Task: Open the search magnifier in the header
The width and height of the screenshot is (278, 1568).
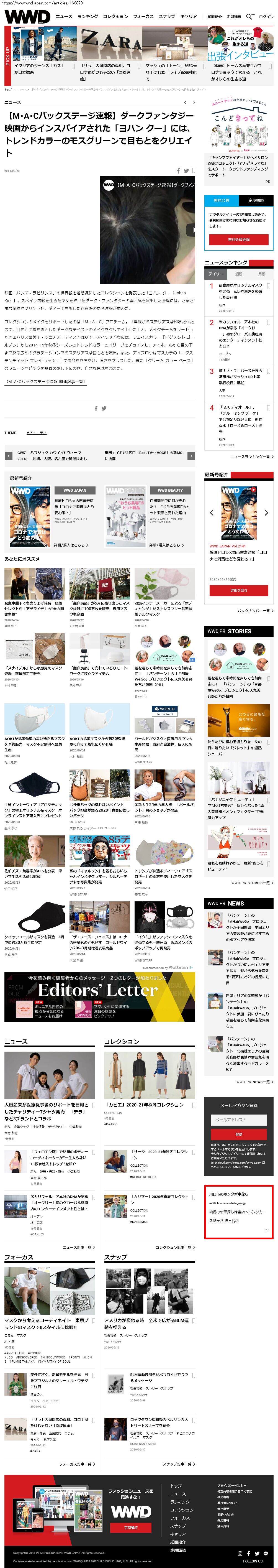Action: click(x=249, y=16)
